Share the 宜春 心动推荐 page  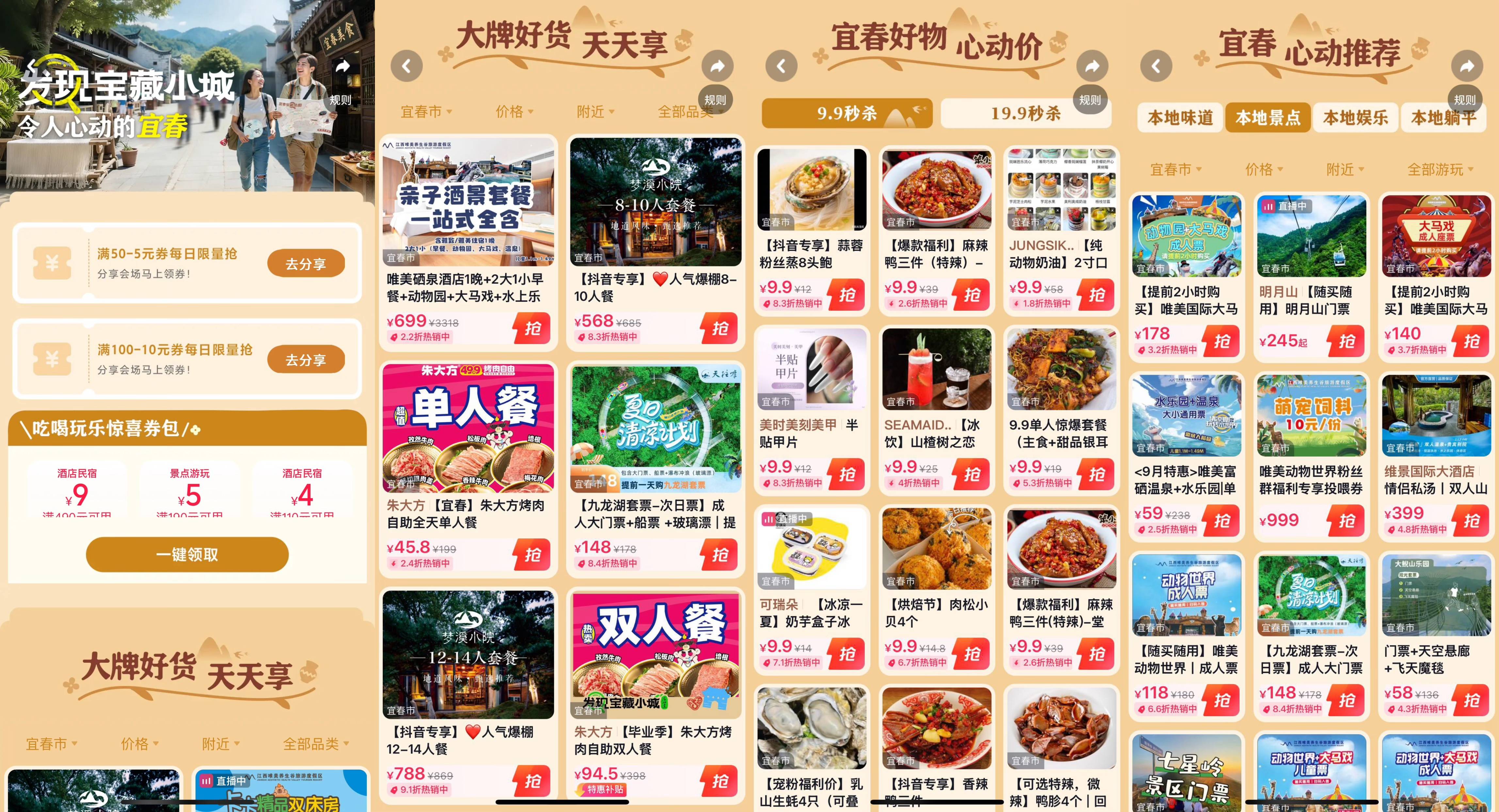pos(1467,66)
